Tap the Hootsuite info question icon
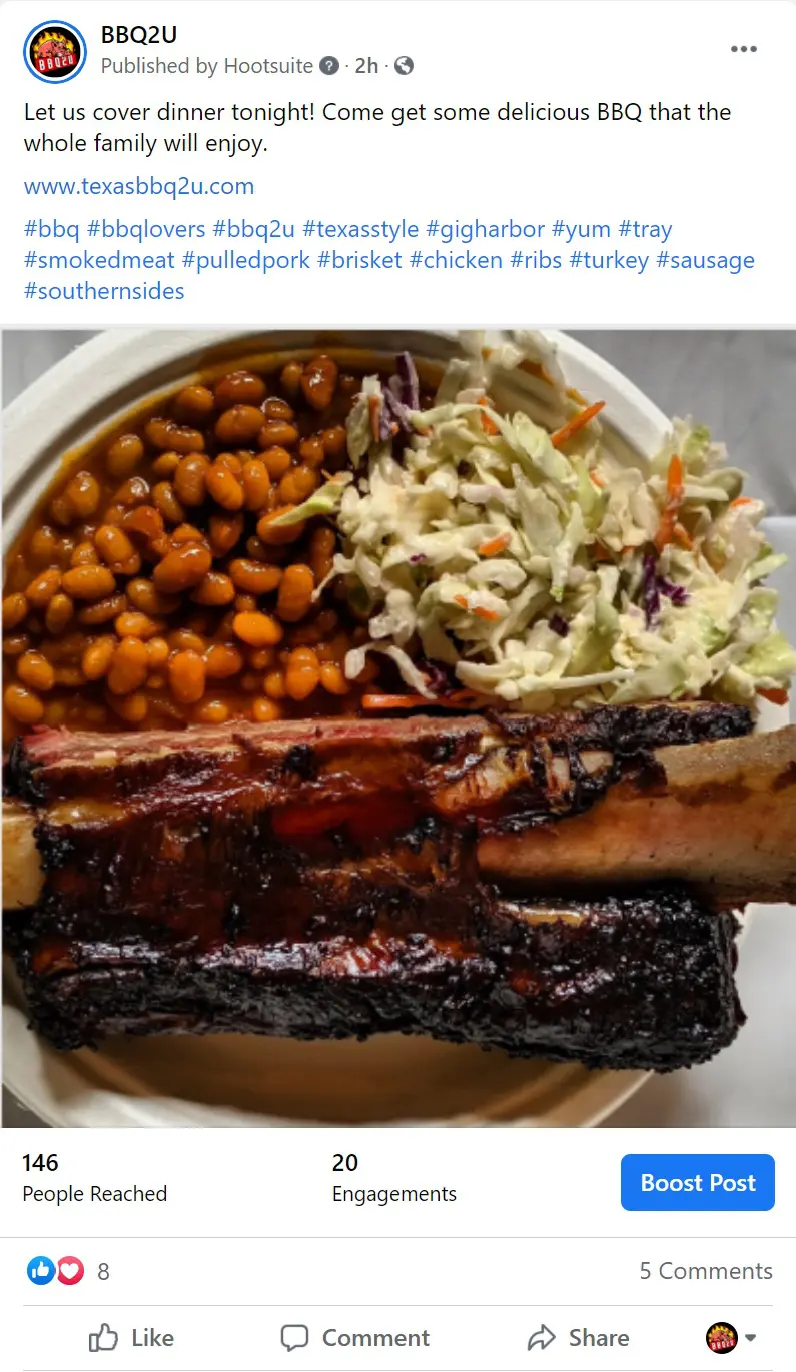Image resolution: width=796 pixels, height=1372 pixels. pyautogui.click(x=329, y=66)
